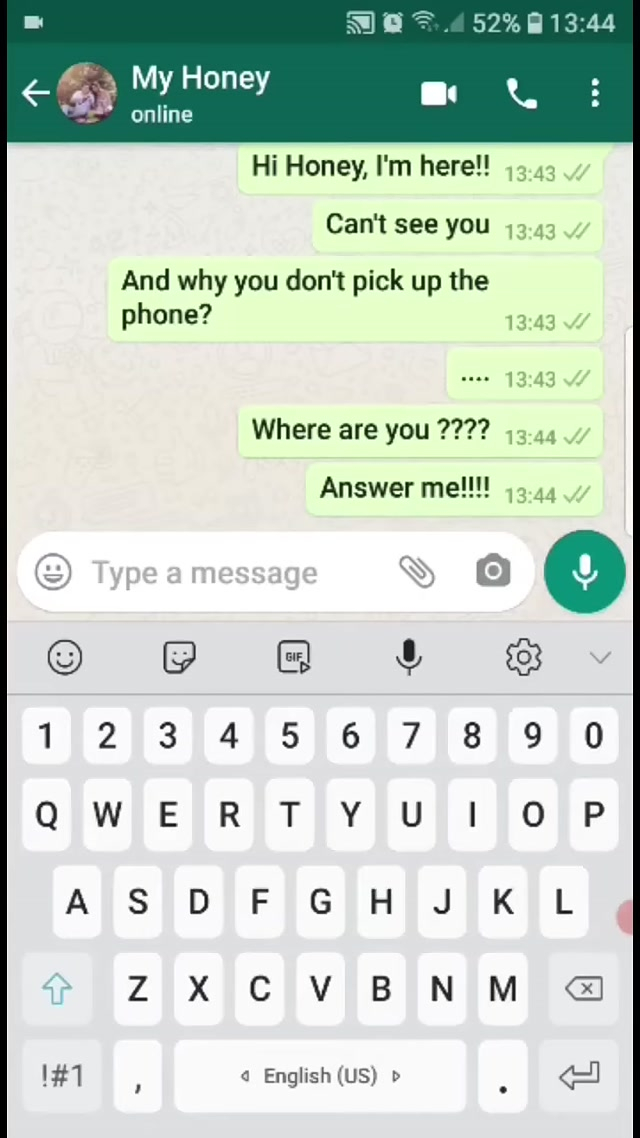Viewport: 640px width, 1138px height.
Task: Focus the Type a message field
Action: coord(230,573)
